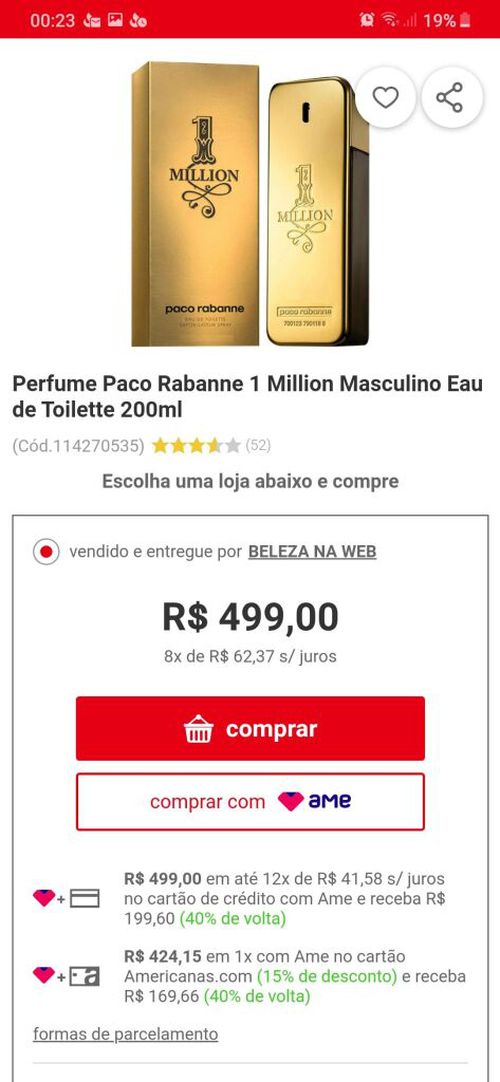Open the BELEZA NA WEB seller link
500x1082 pixels.
tap(312, 552)
